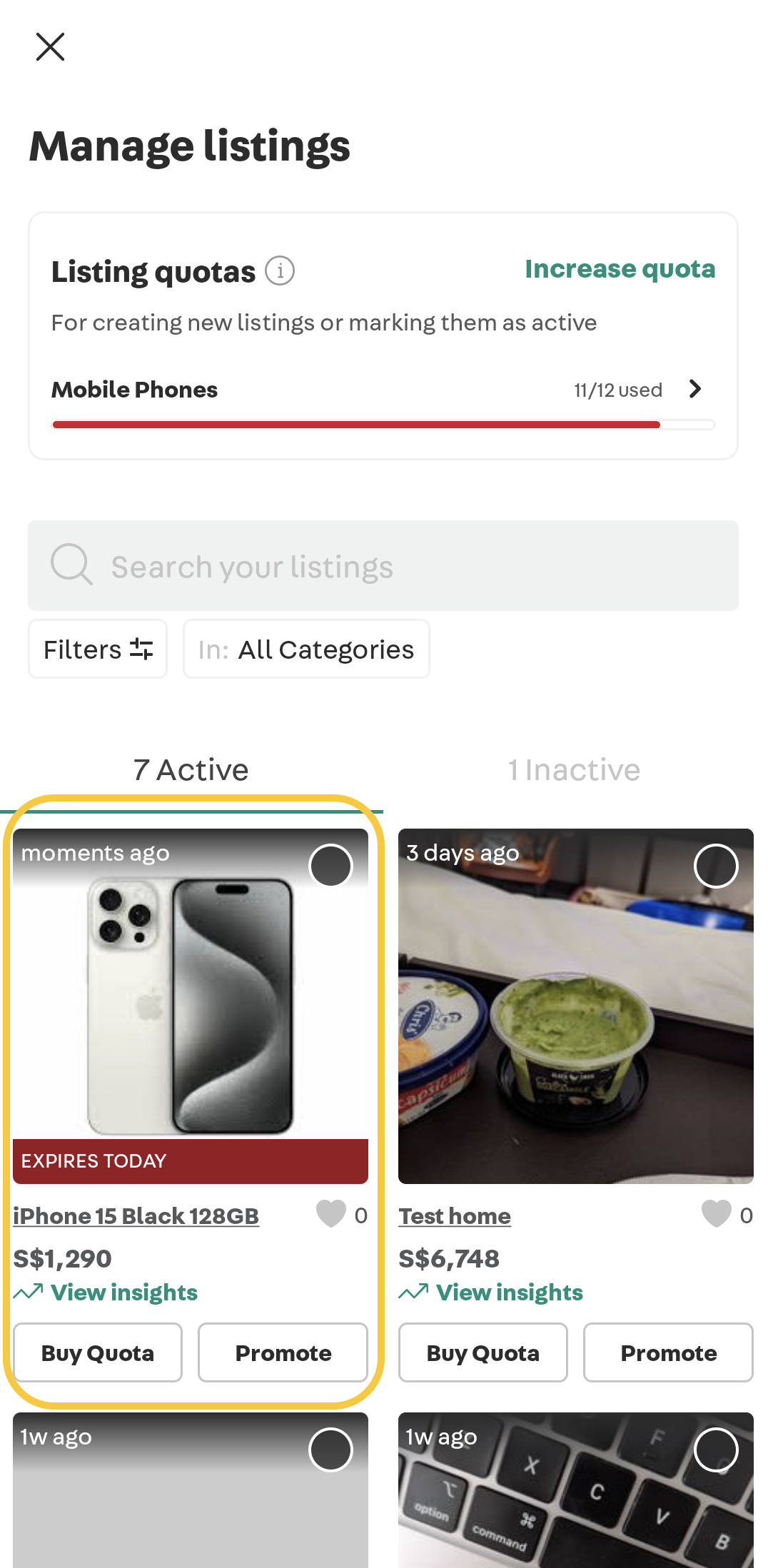Click the insights trend icon under Test home
Viewport: 768px width, 1568px height.
click(413, 1292)
